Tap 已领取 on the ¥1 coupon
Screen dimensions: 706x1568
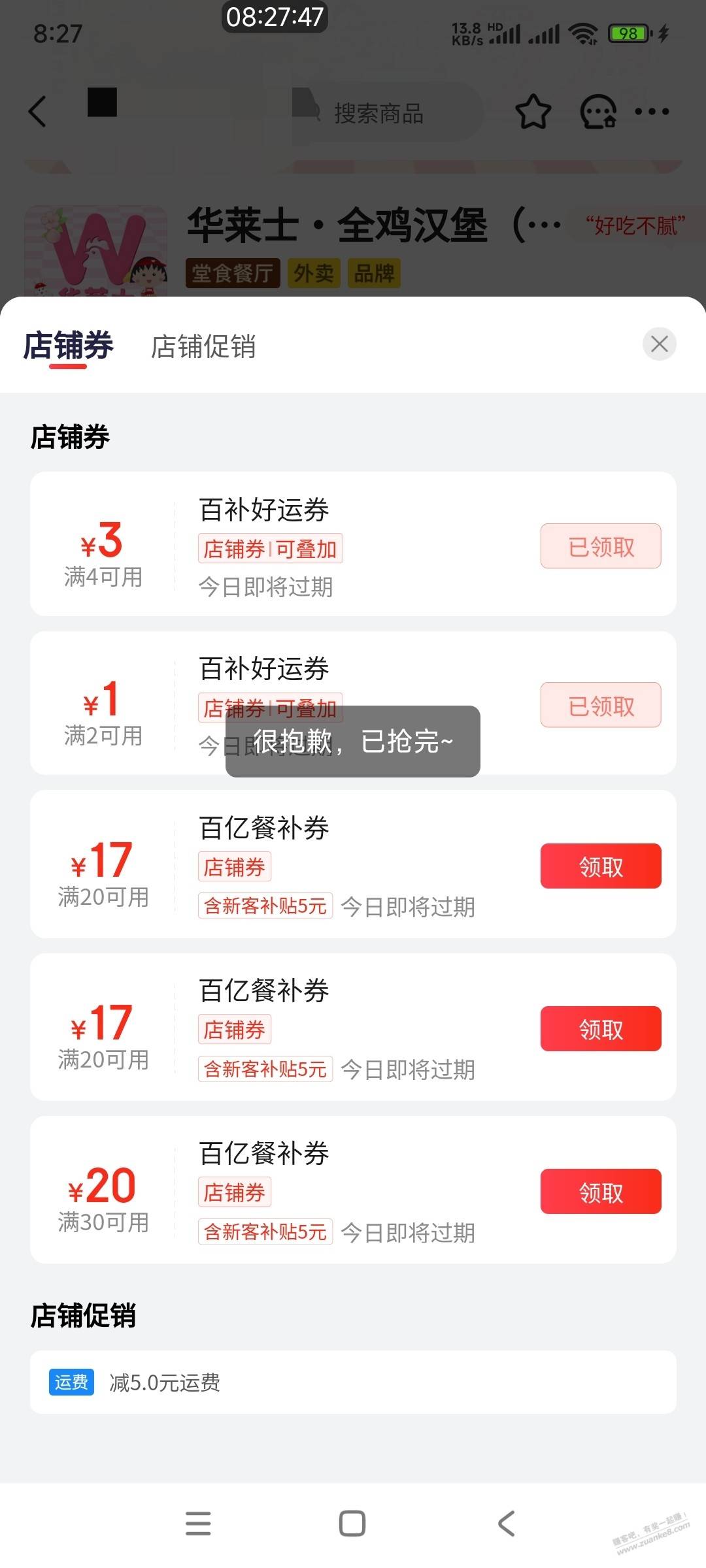click(x=600, y=706)
